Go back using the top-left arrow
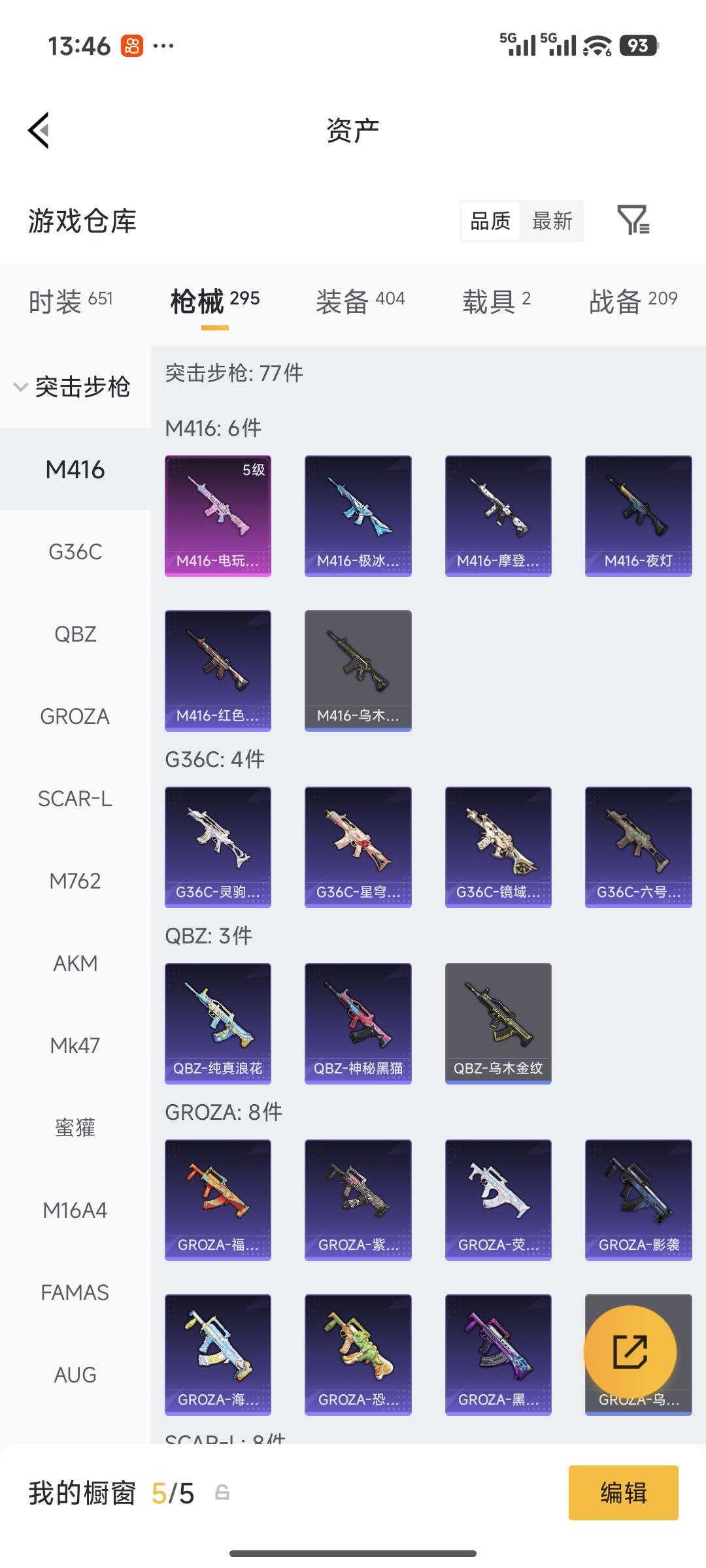This screenshot has width=706, height=1568. pos(39,131)
